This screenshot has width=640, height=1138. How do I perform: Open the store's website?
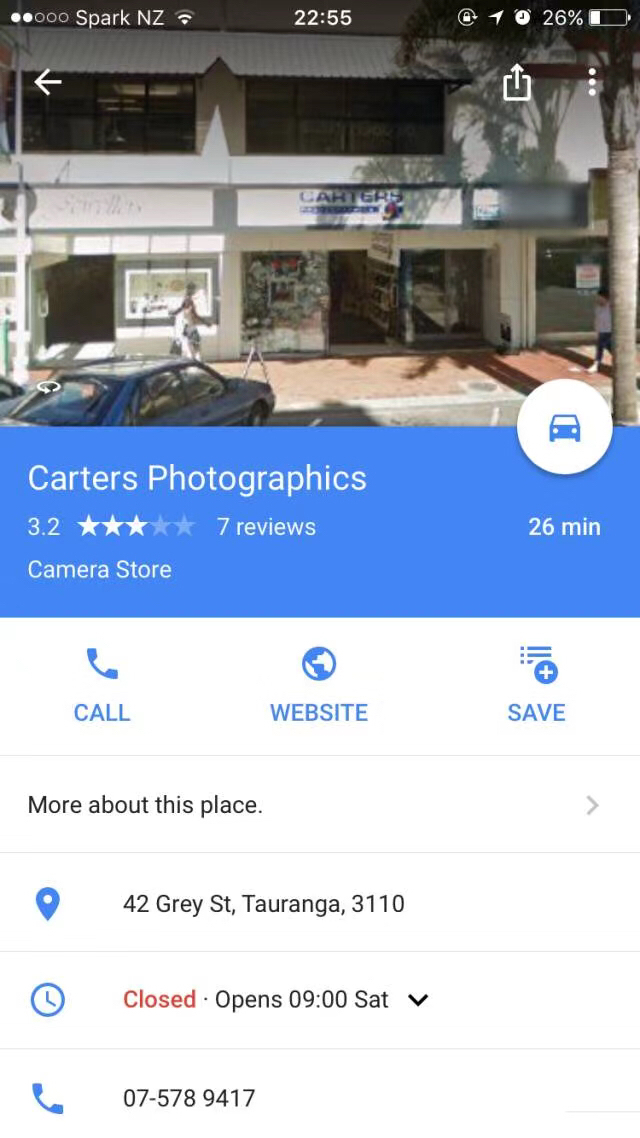point(319,686)
